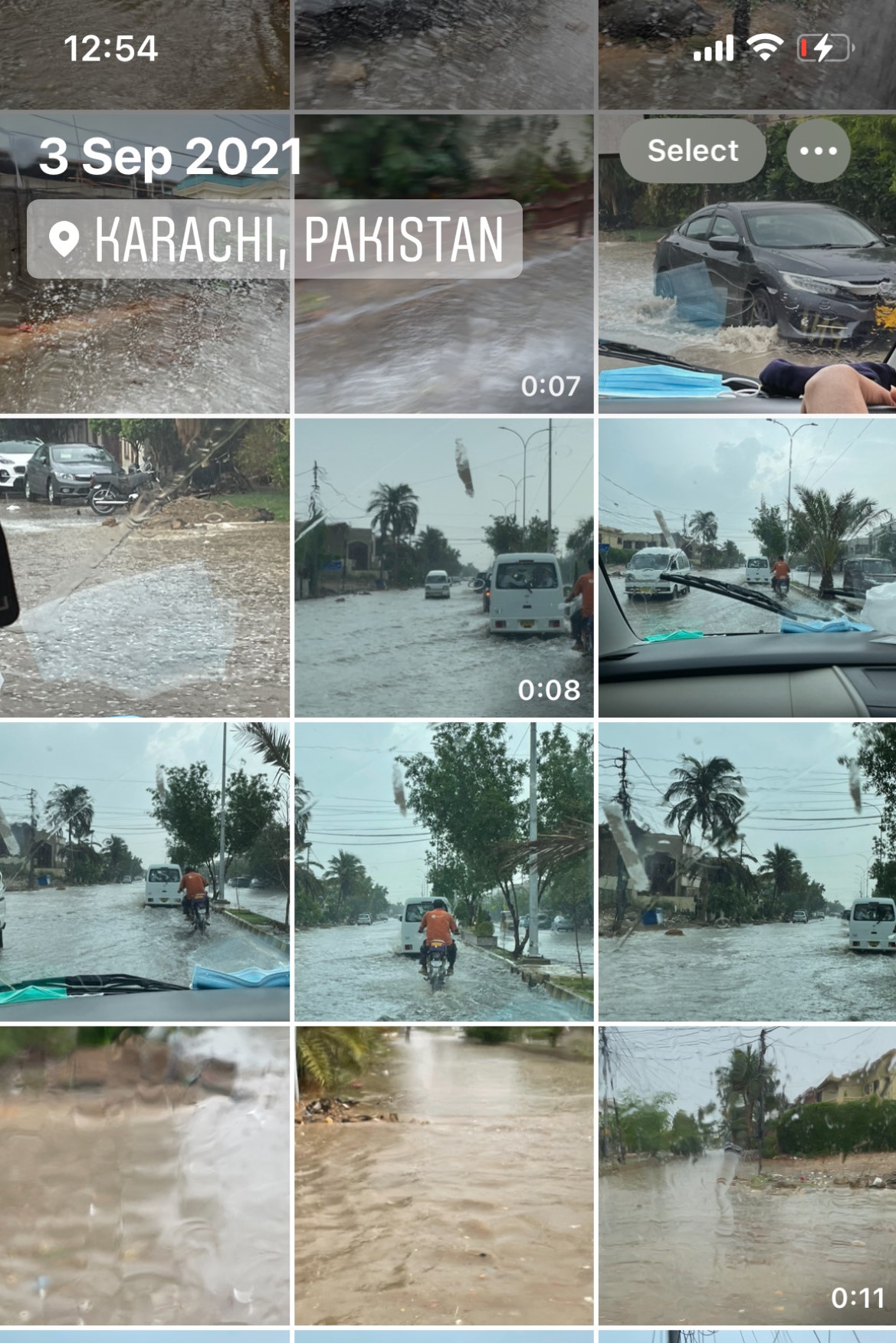Play the 0:11 video clip

(747, 1175)
